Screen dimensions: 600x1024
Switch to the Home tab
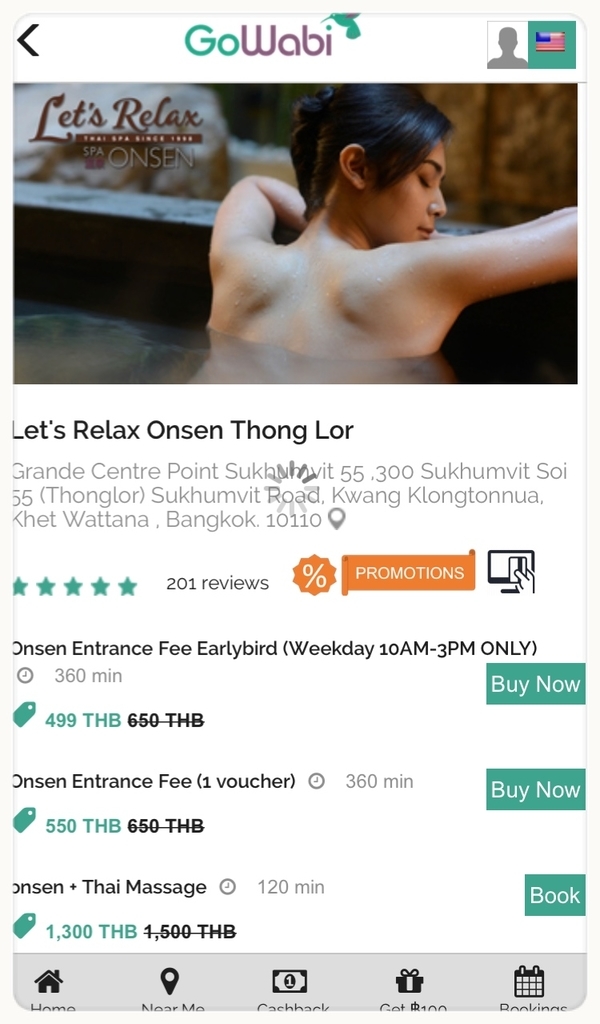[x=49, y=986]
